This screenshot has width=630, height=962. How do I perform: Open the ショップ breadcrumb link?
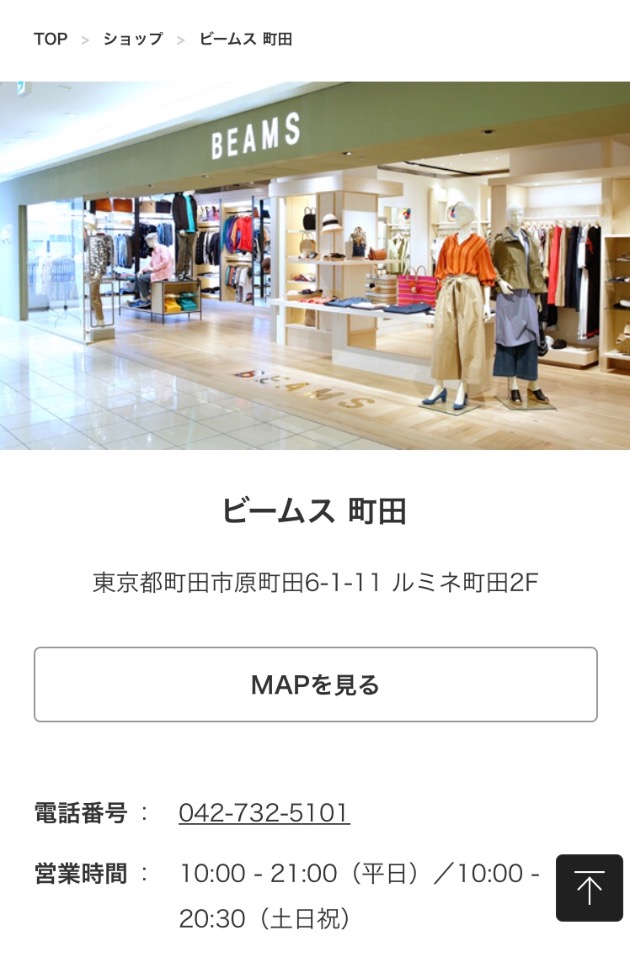132,39
